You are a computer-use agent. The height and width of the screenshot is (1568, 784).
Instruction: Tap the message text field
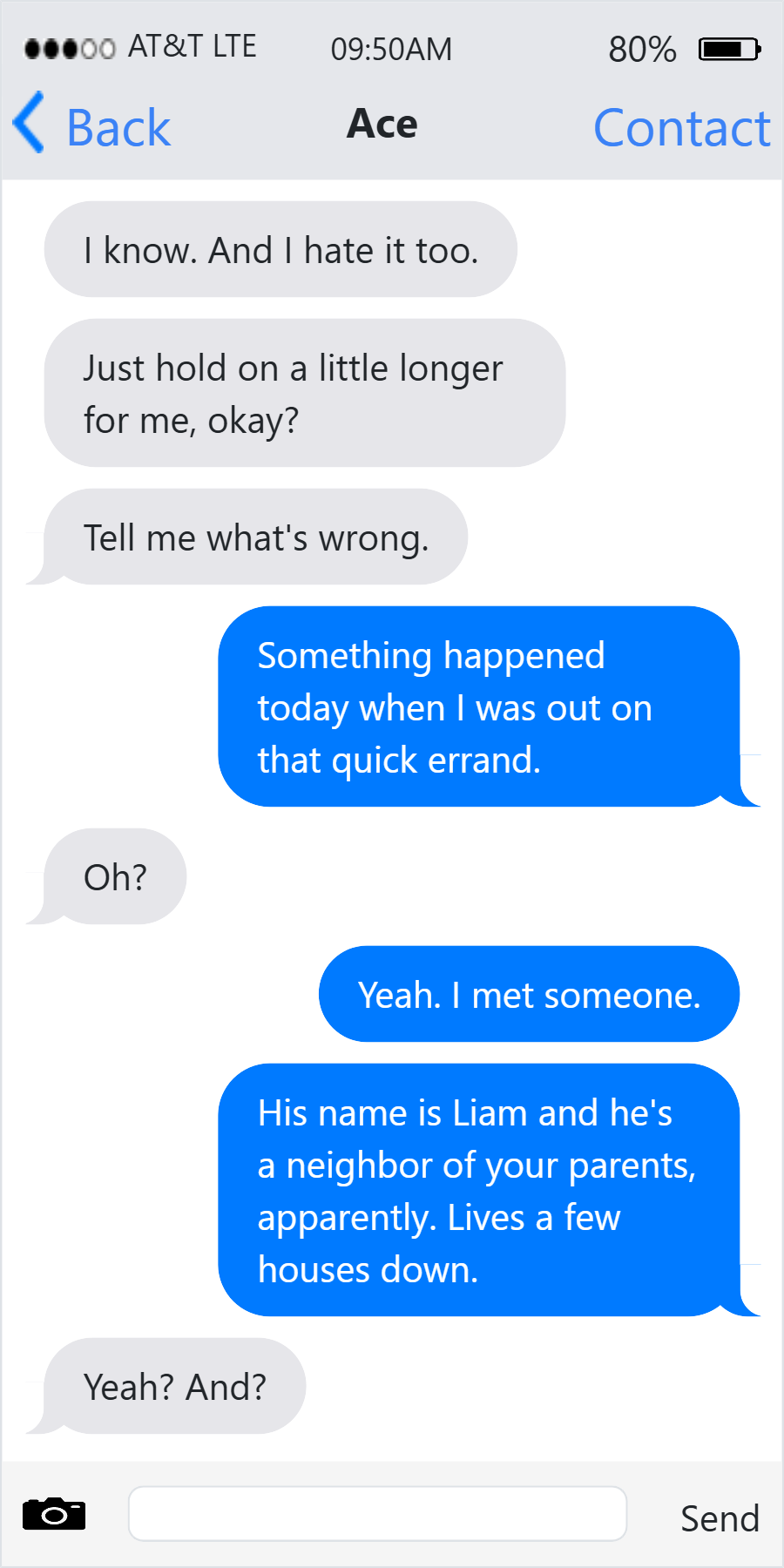377,1514
